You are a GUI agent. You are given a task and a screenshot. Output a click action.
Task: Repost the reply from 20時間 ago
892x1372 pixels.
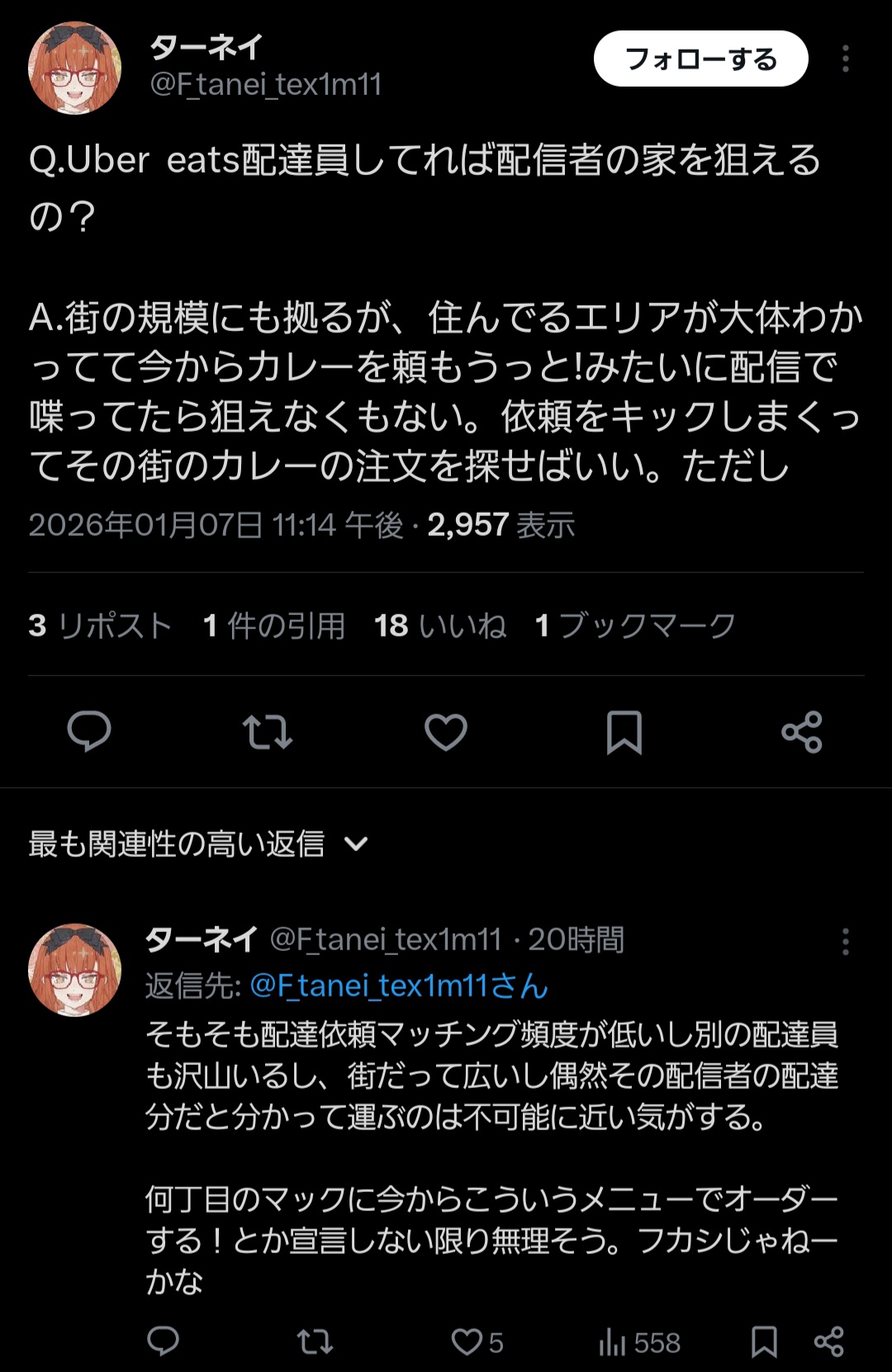click(x=315, y=1342)
